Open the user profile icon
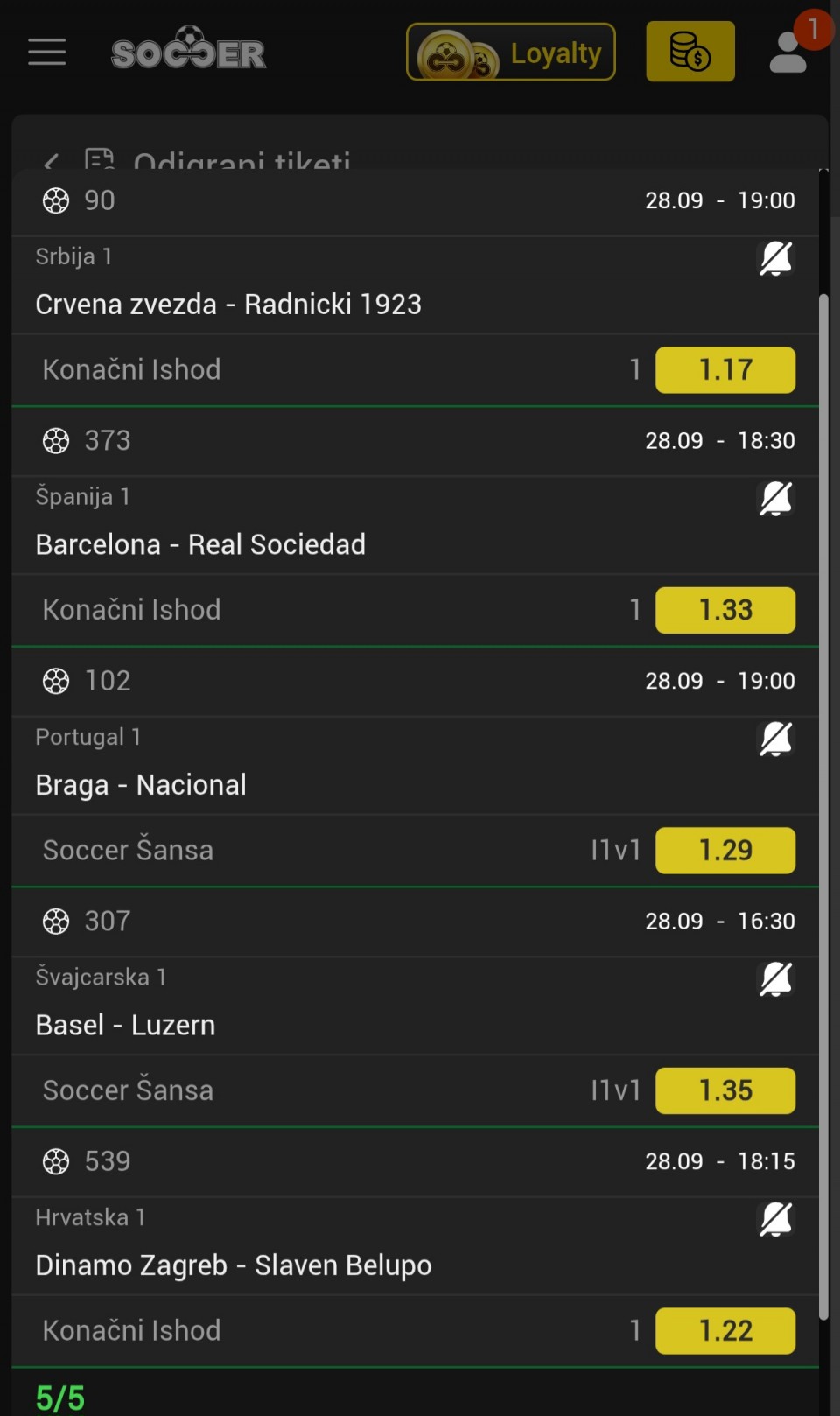The image size is (840, 1416). pos(787,53)
